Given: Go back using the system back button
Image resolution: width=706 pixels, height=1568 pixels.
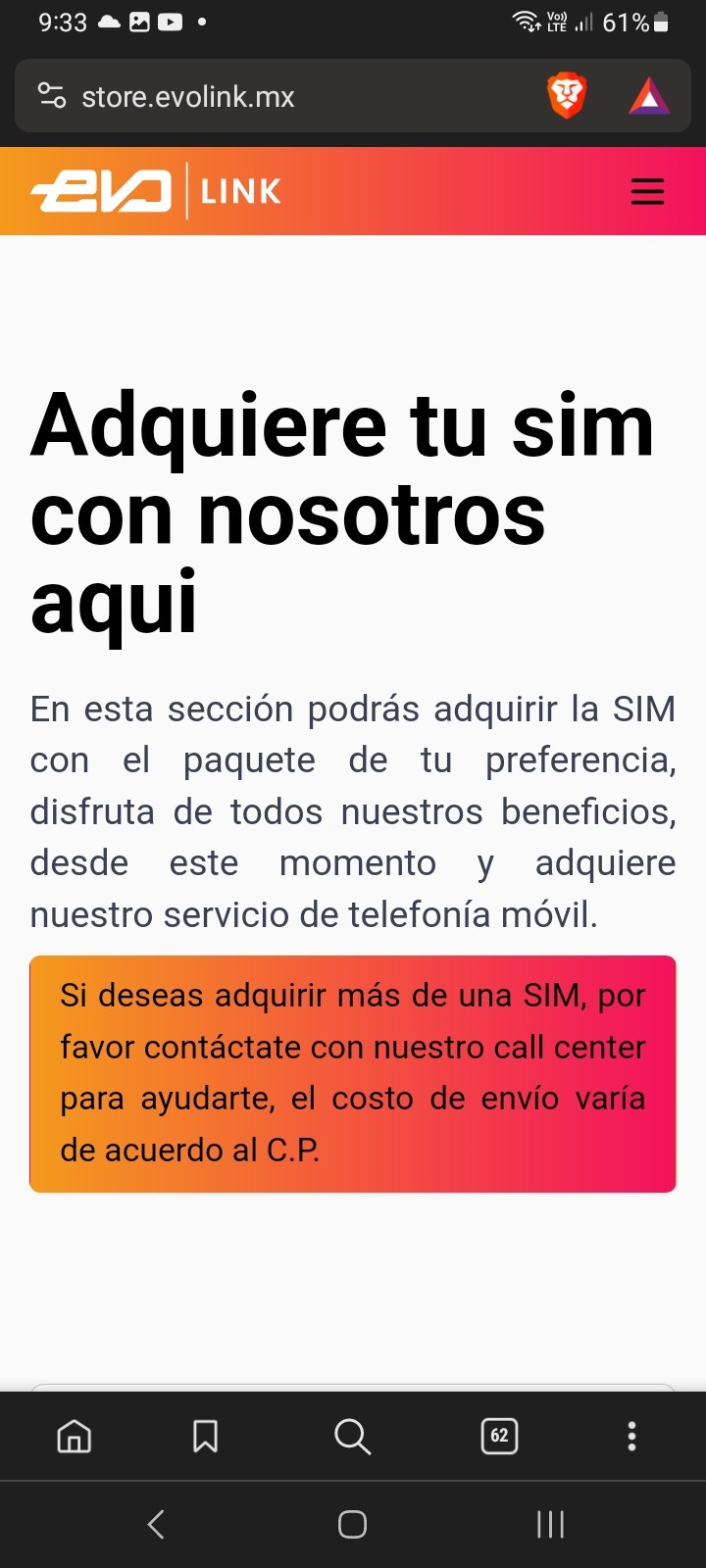Looking at the screenshot, I should [x=155, y=1524].
